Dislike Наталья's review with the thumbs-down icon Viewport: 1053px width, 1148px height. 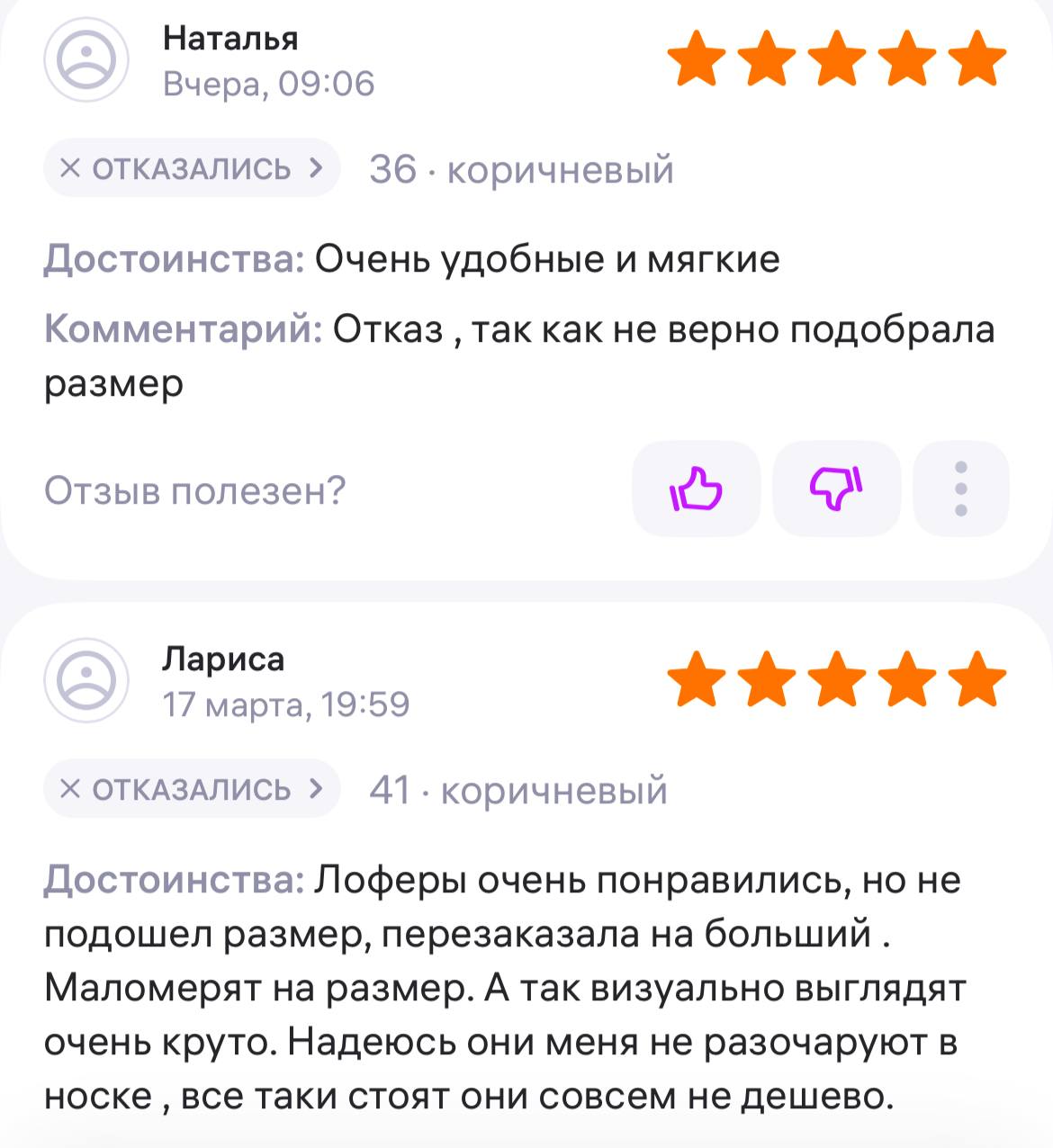[x=836, y=489]
